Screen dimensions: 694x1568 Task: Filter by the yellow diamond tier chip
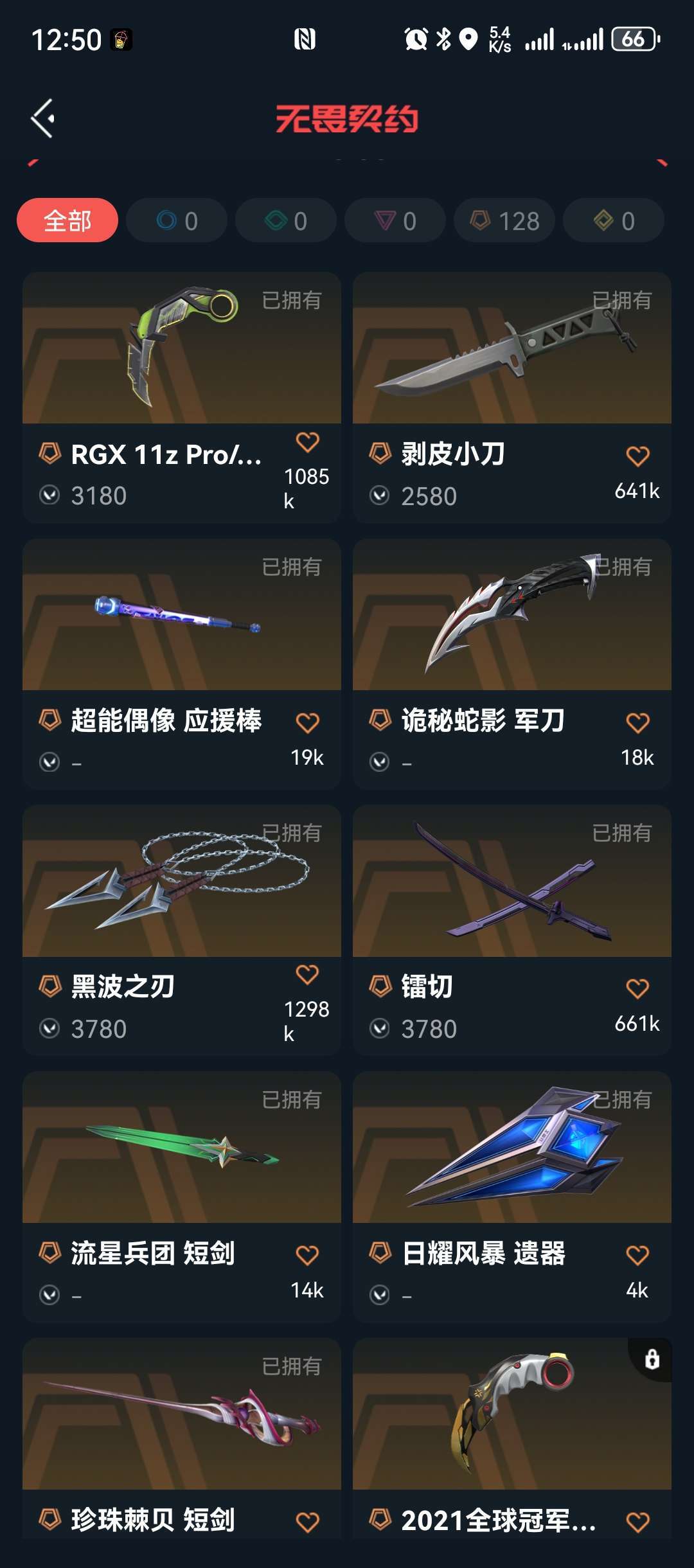click(614, 220)
